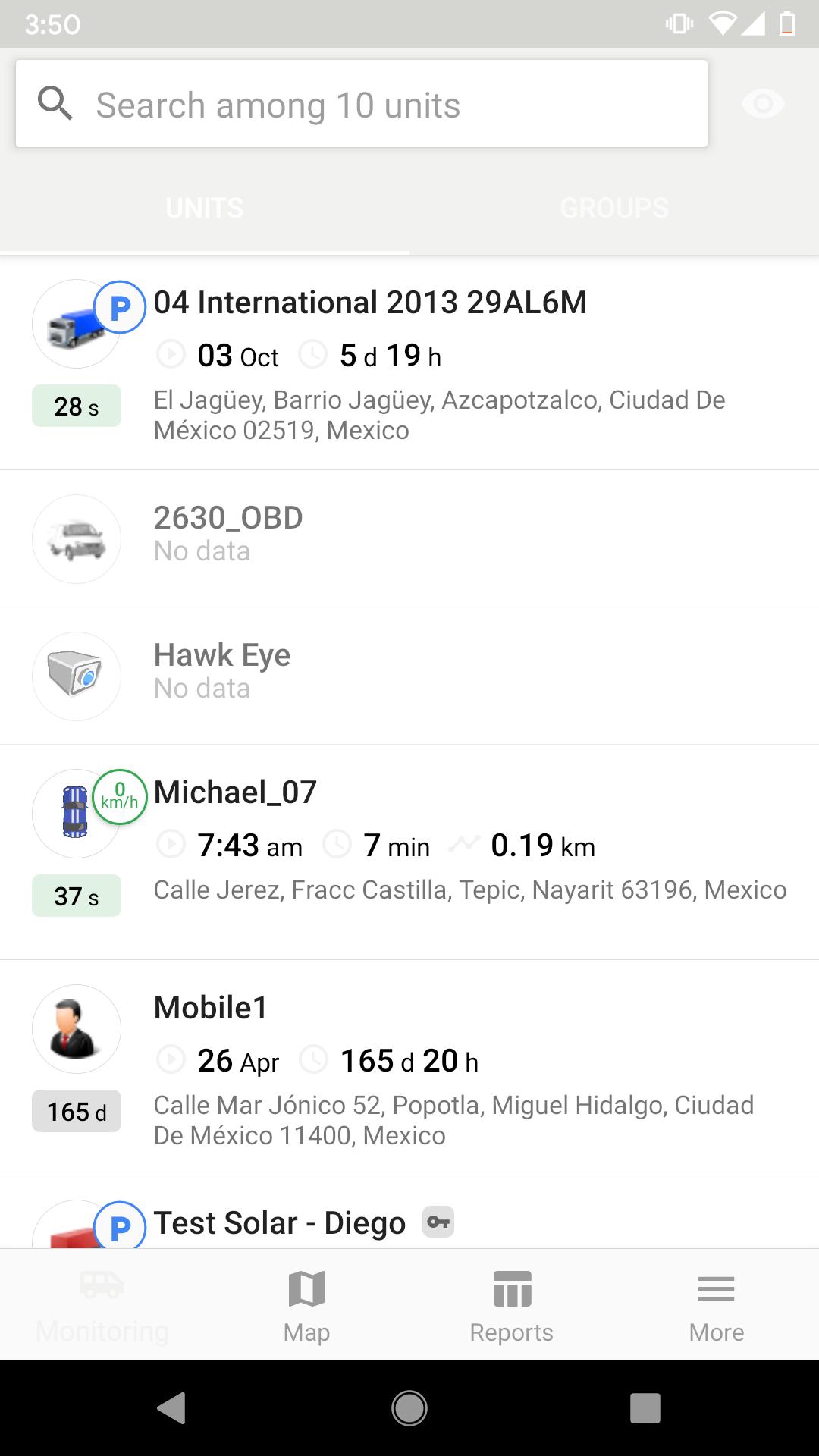This screenshot has height=1456, width=819.
Task: Select the Monitoring tab
Action: [102, 1305]
